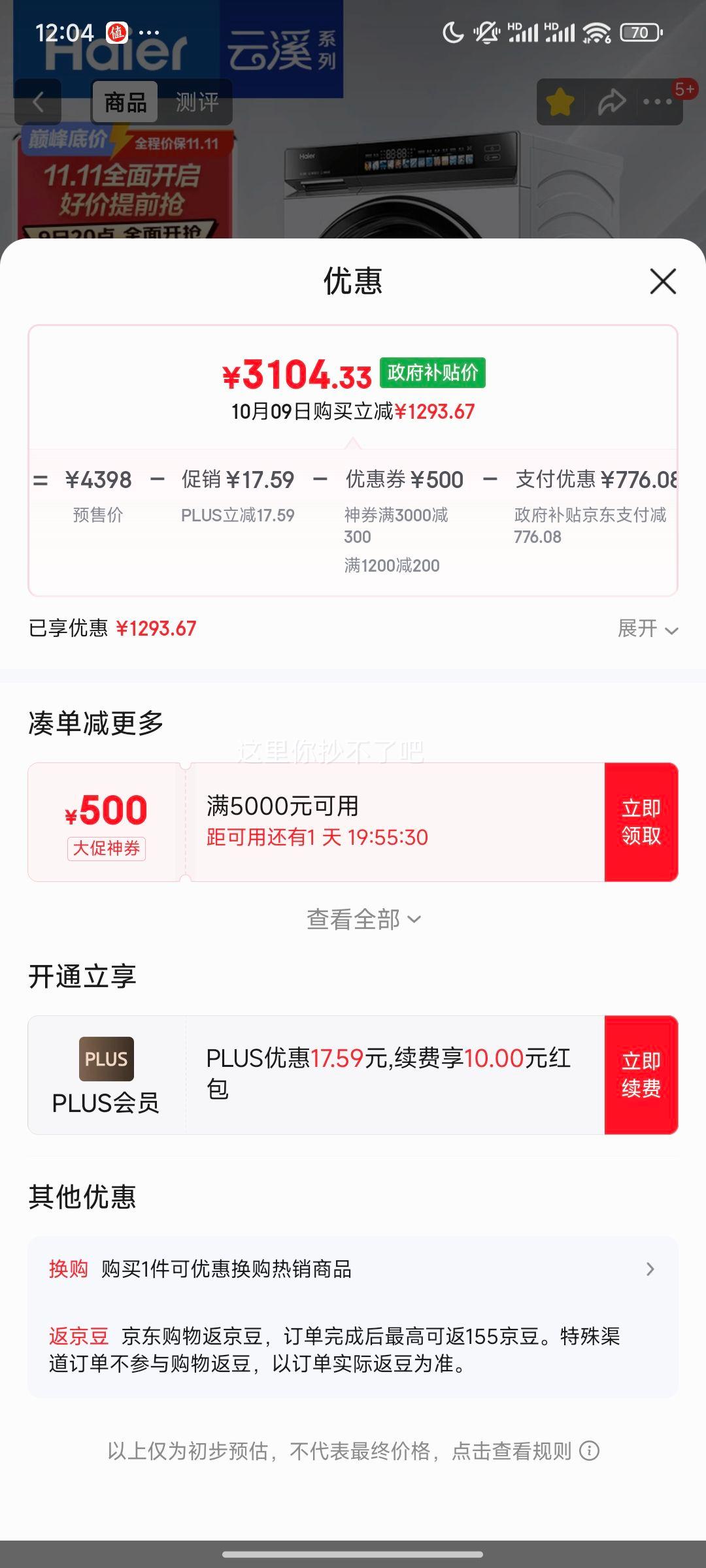The image size is (706, 1568).
Task: Share this product page
Action: tap(612, 102)
